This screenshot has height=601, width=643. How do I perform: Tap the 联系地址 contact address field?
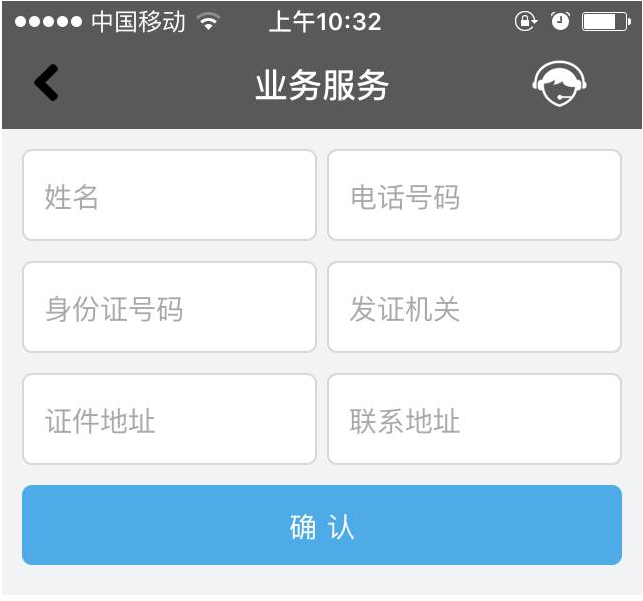[474, 420]
